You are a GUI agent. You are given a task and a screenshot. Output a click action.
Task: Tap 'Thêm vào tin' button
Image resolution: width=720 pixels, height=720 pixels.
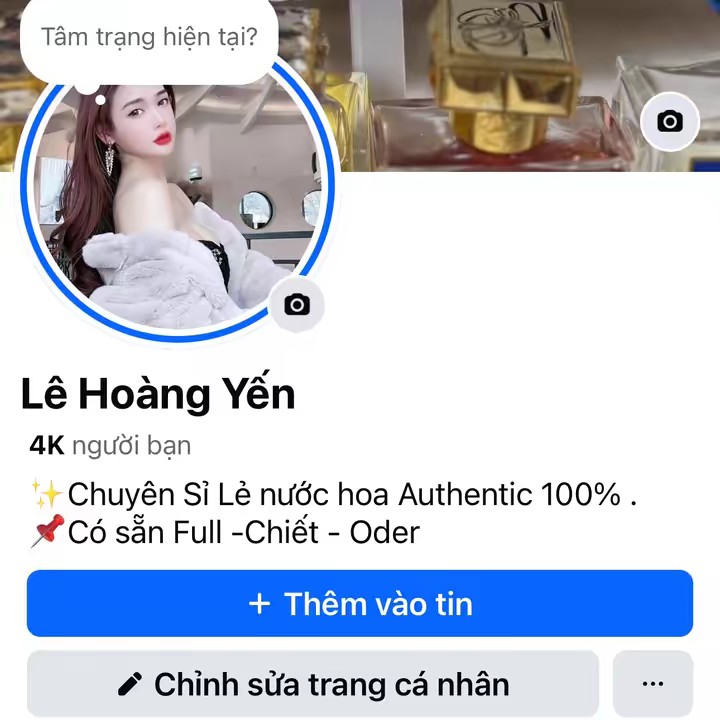click(x=360, y=604)
